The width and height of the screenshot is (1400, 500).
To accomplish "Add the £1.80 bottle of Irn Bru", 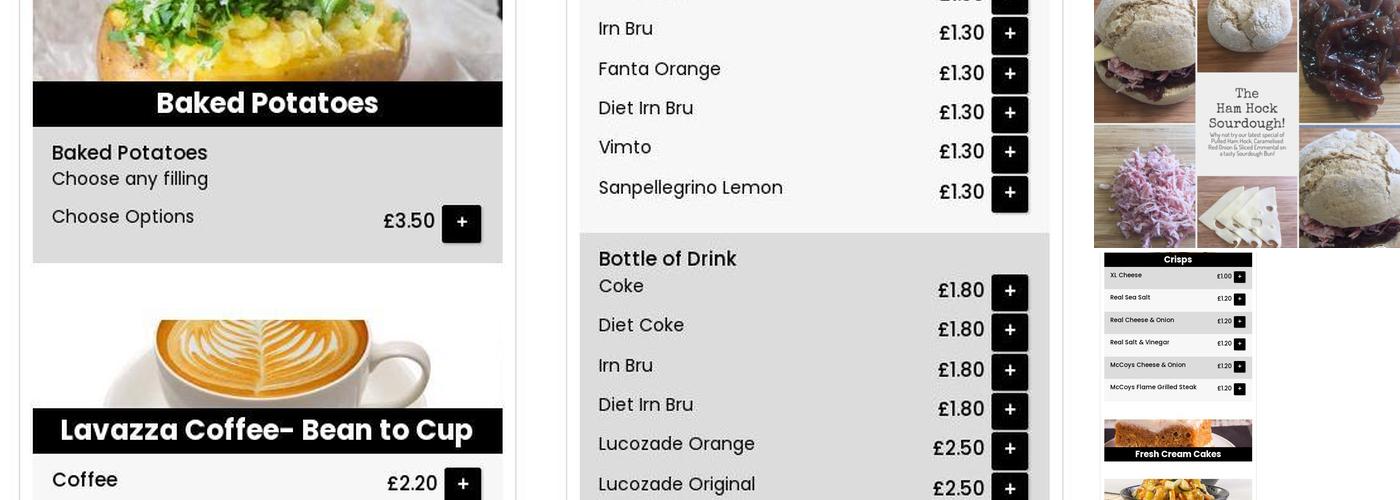I will tap(1009, 371).
